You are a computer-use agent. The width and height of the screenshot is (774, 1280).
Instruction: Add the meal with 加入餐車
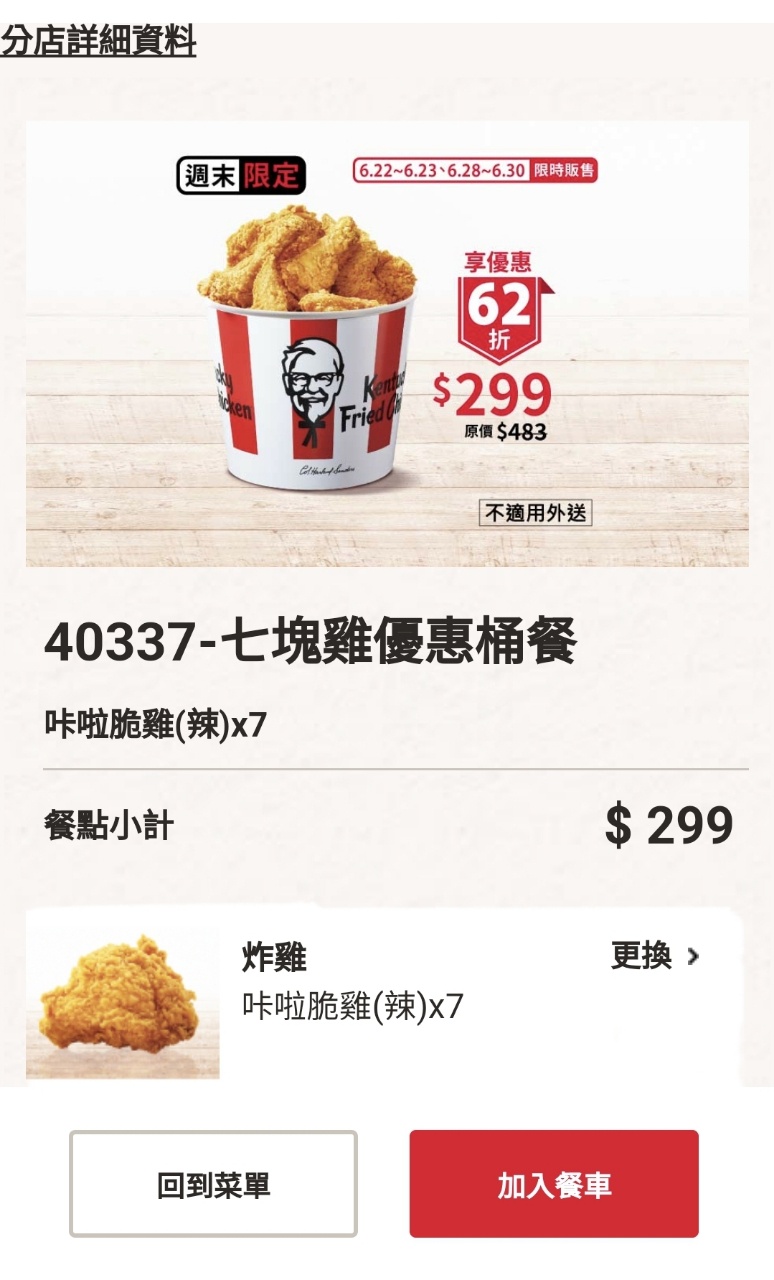553,1184
